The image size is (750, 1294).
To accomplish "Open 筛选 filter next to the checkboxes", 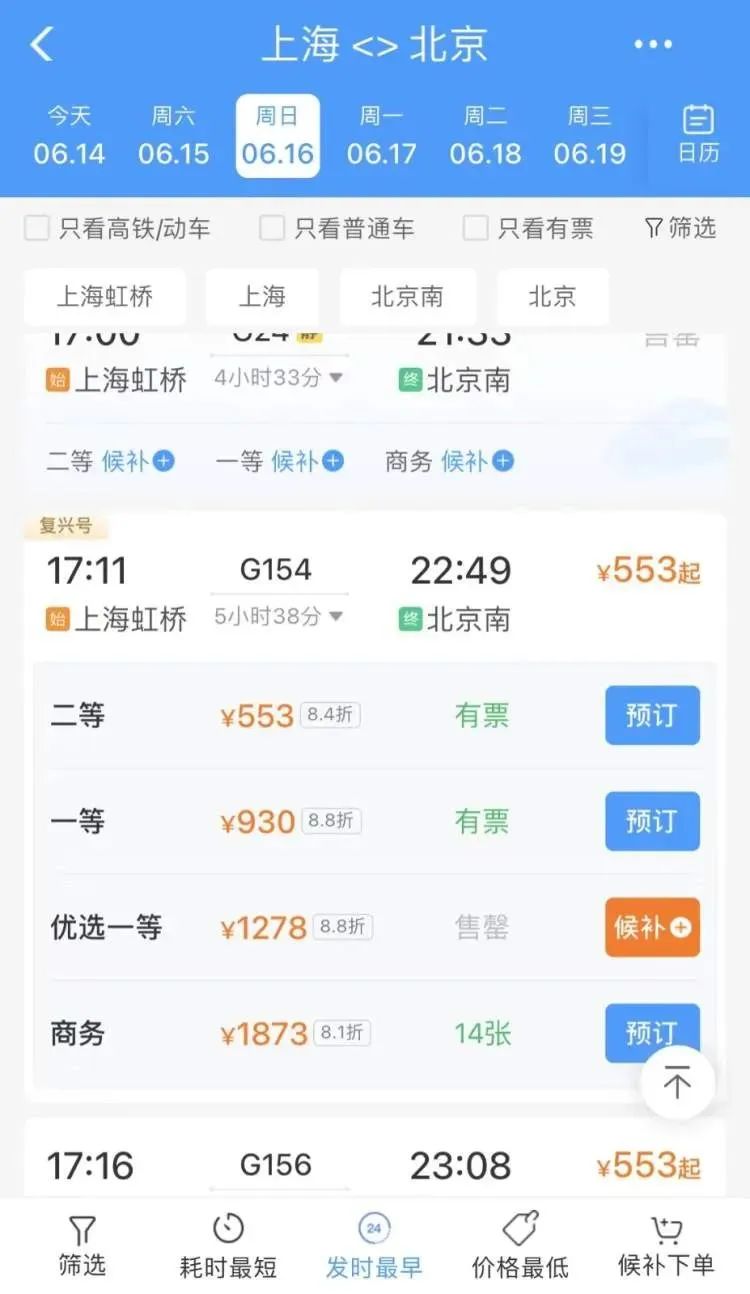I will pos(681,229).
